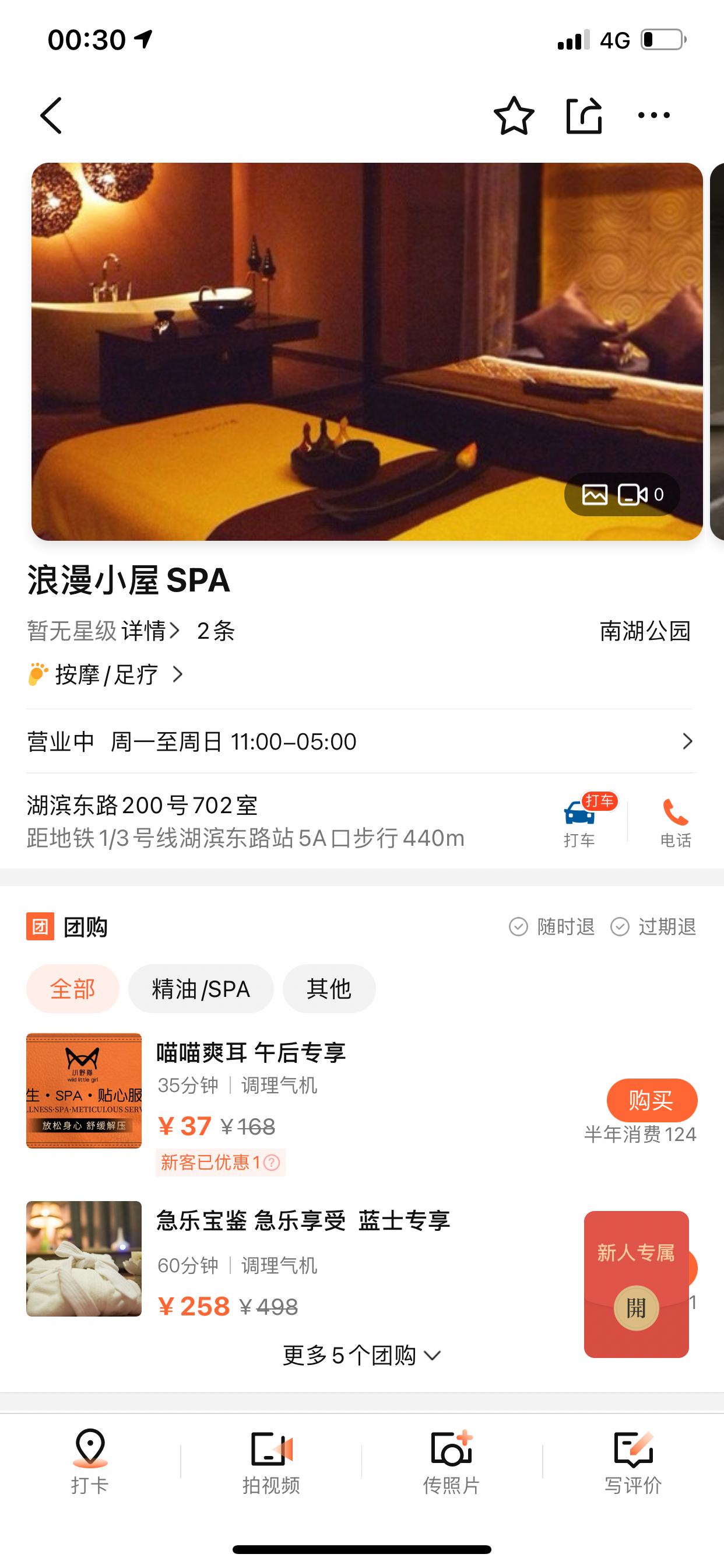Tap the more options ellipsis menu
The image size is (724, 1568).
click(x=652, y=115)
